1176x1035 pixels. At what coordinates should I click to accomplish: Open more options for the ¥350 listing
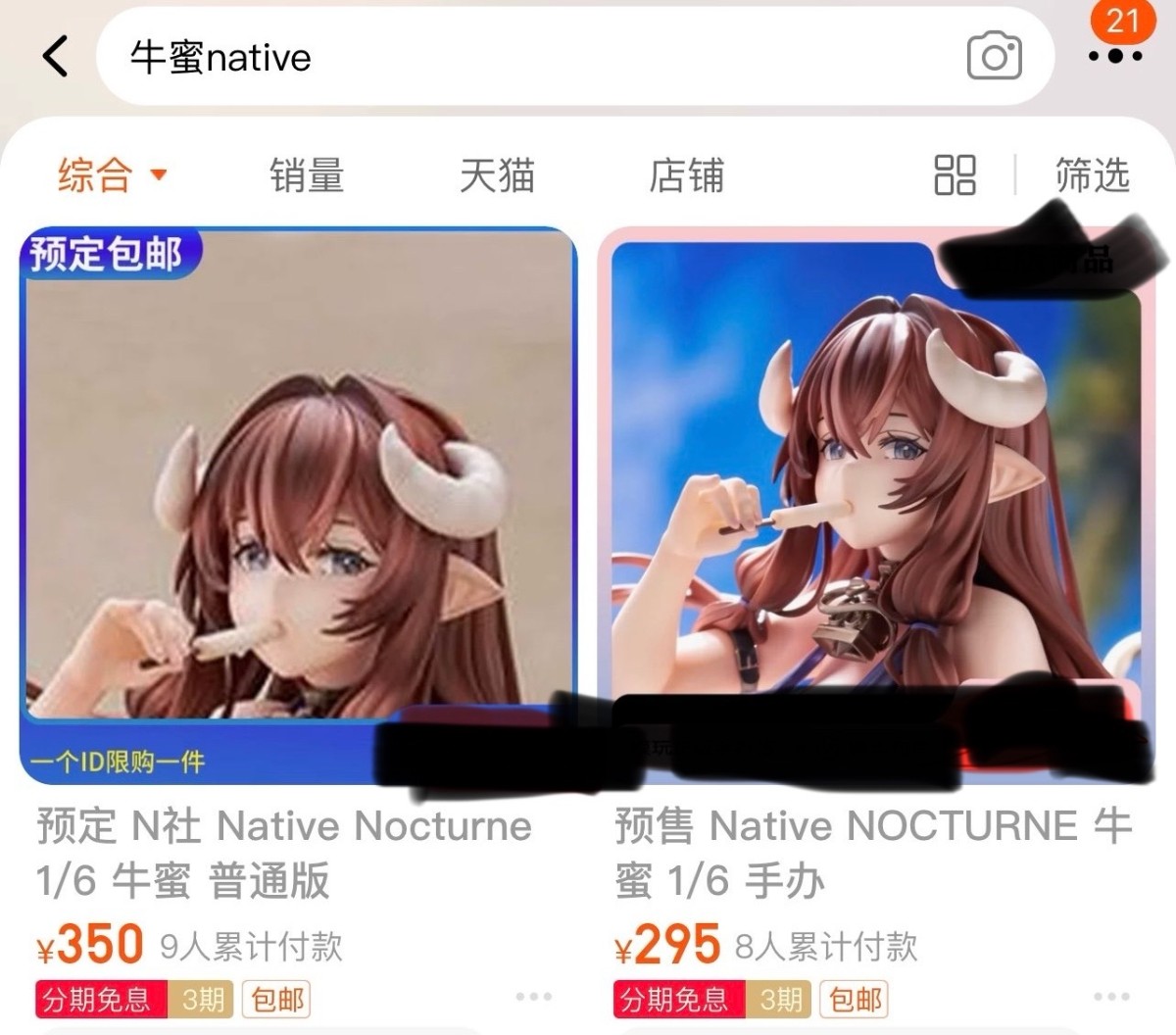click(x=533, y=997)
